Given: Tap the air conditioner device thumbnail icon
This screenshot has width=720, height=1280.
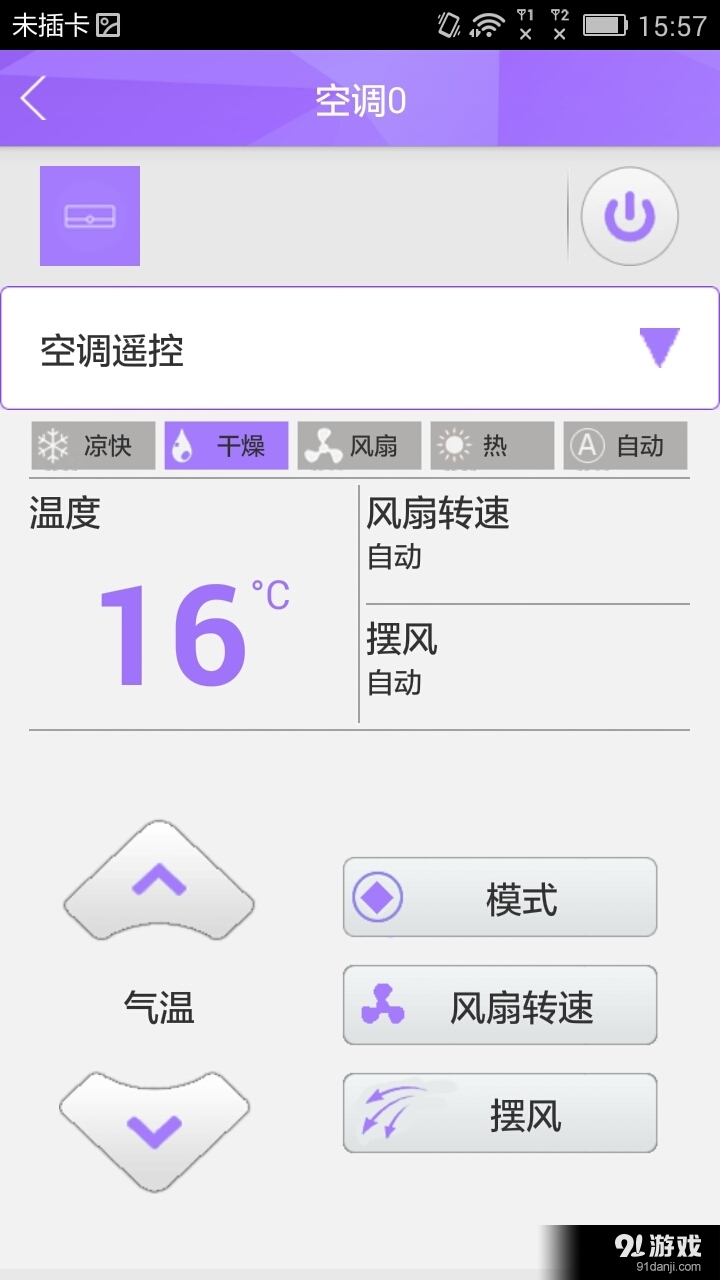Looking at the screenshot, I should click(90, 215).
